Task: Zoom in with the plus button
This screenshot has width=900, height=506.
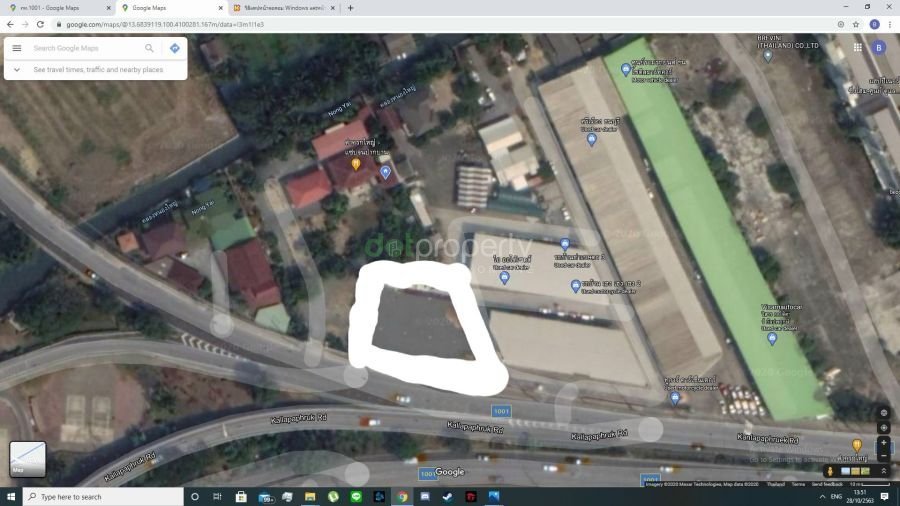Action: point(883,442)
